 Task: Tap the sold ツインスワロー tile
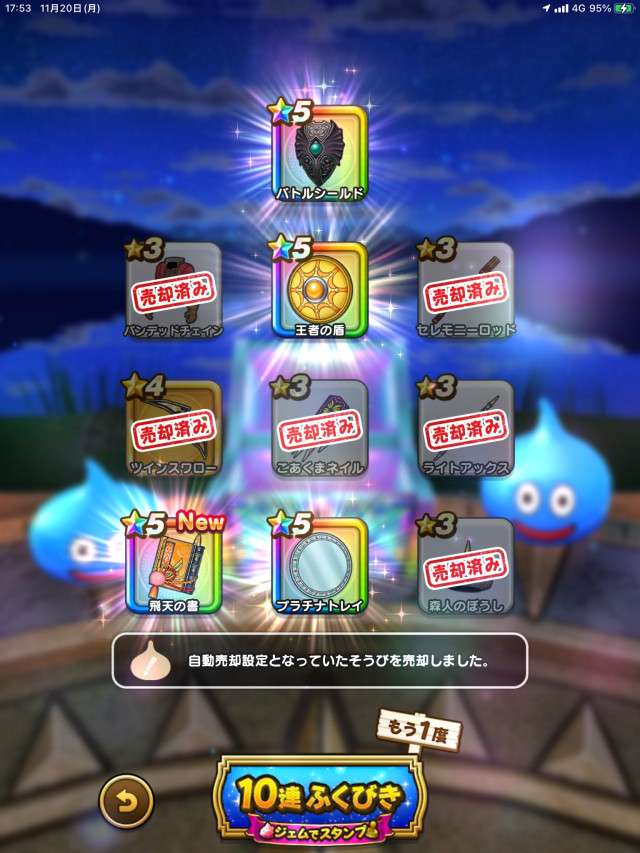point(174,427)
